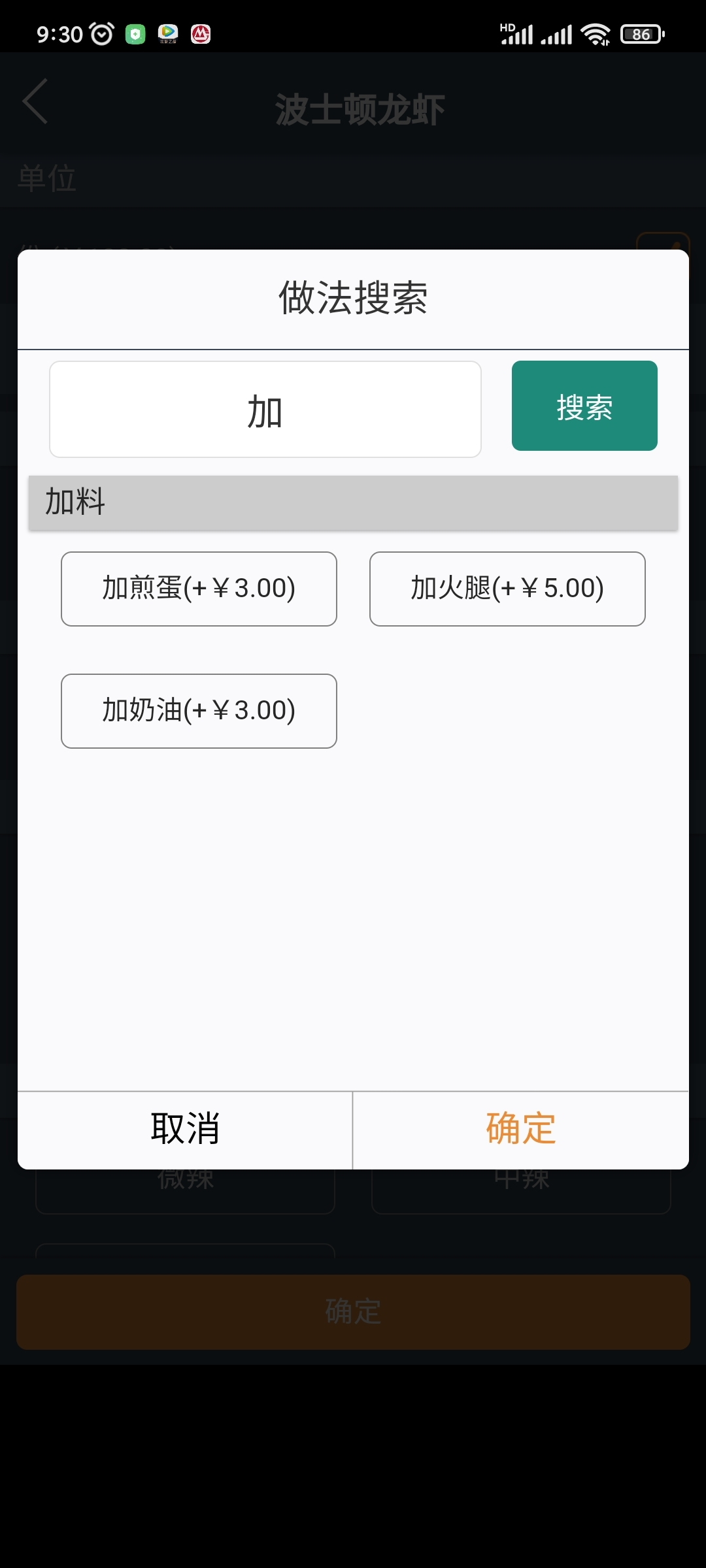Viewport: 706px width, 1568px height.
Task: Choose 加奶油 (+￥3.00) option
Action: (199, 711)
